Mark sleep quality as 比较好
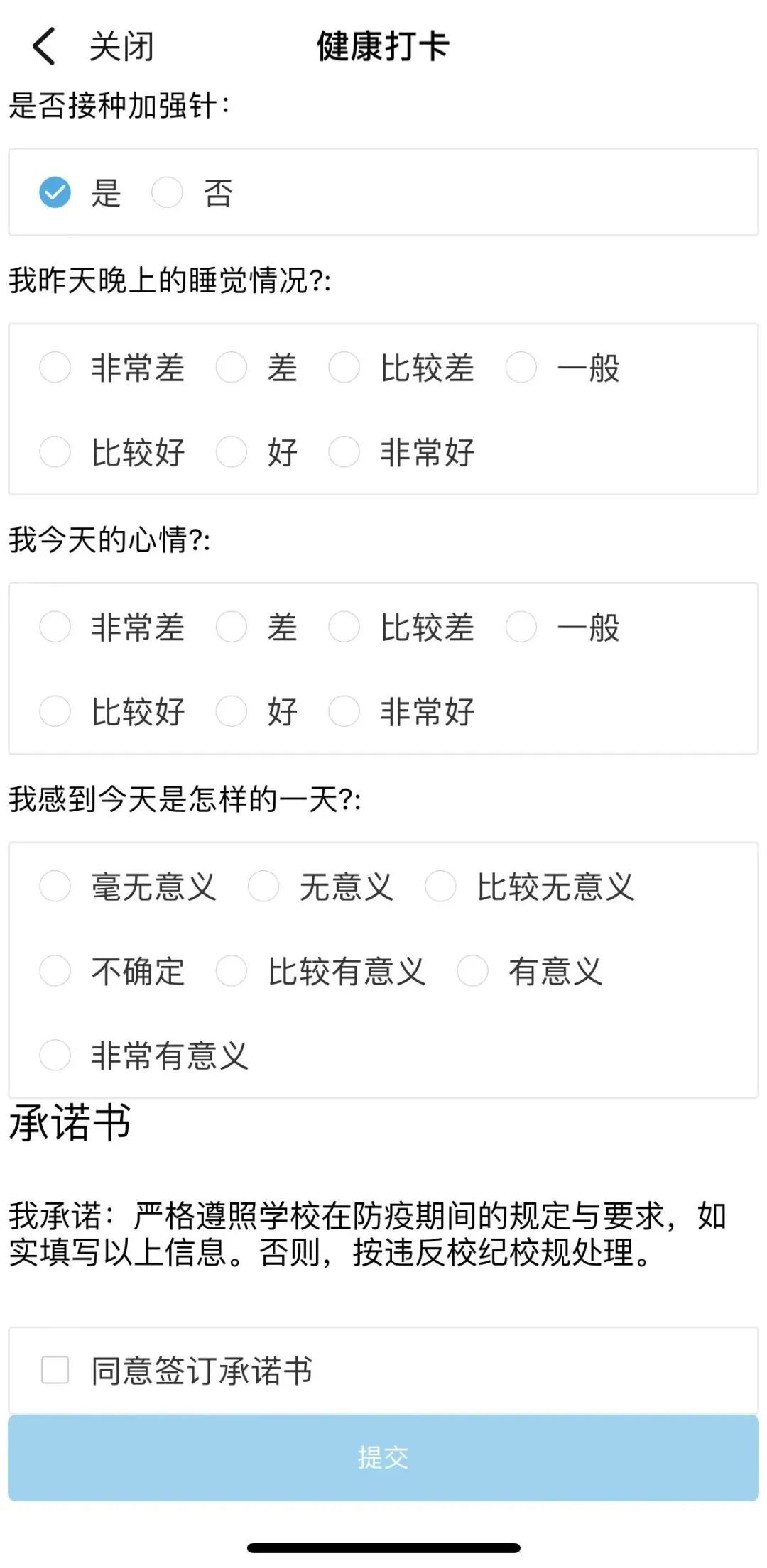The height and width of the screenshot is (1568, 767). pyautogui.click(x=55, y=452)
